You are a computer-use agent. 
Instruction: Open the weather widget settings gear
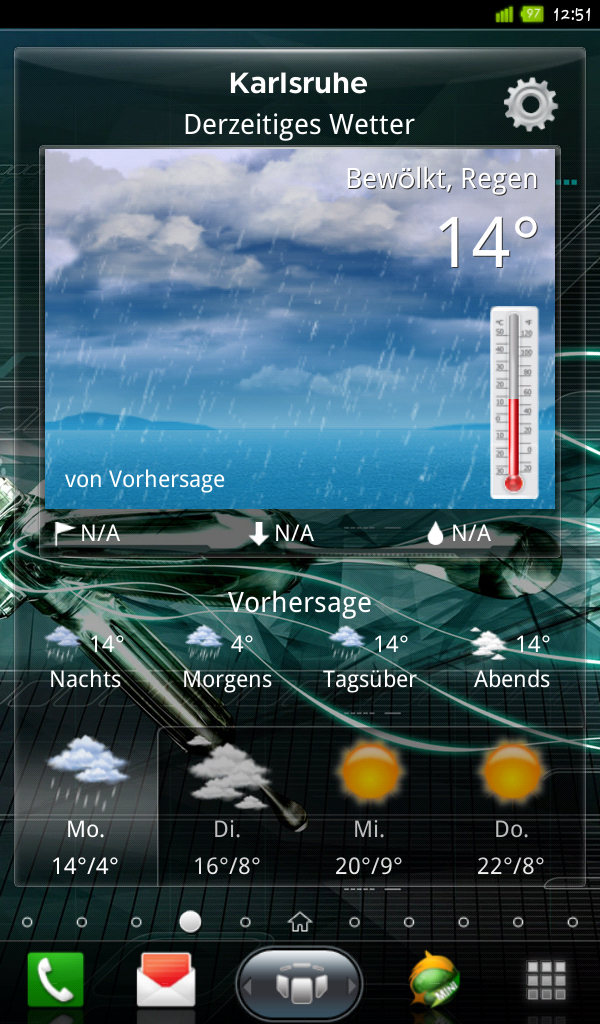[530, 104]
